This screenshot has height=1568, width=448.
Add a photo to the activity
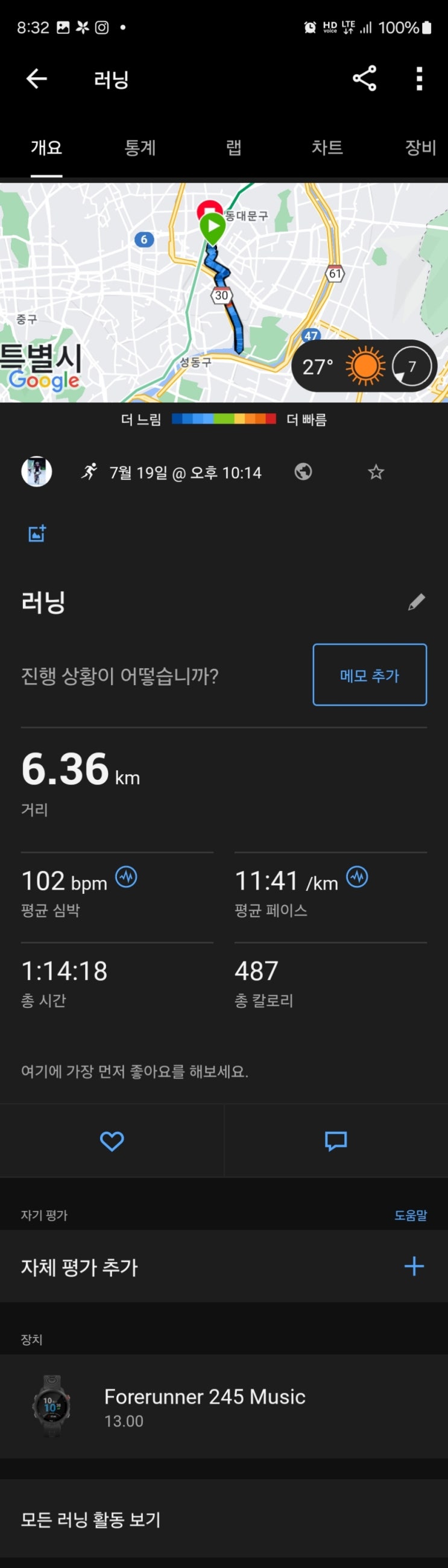point(37,533)
